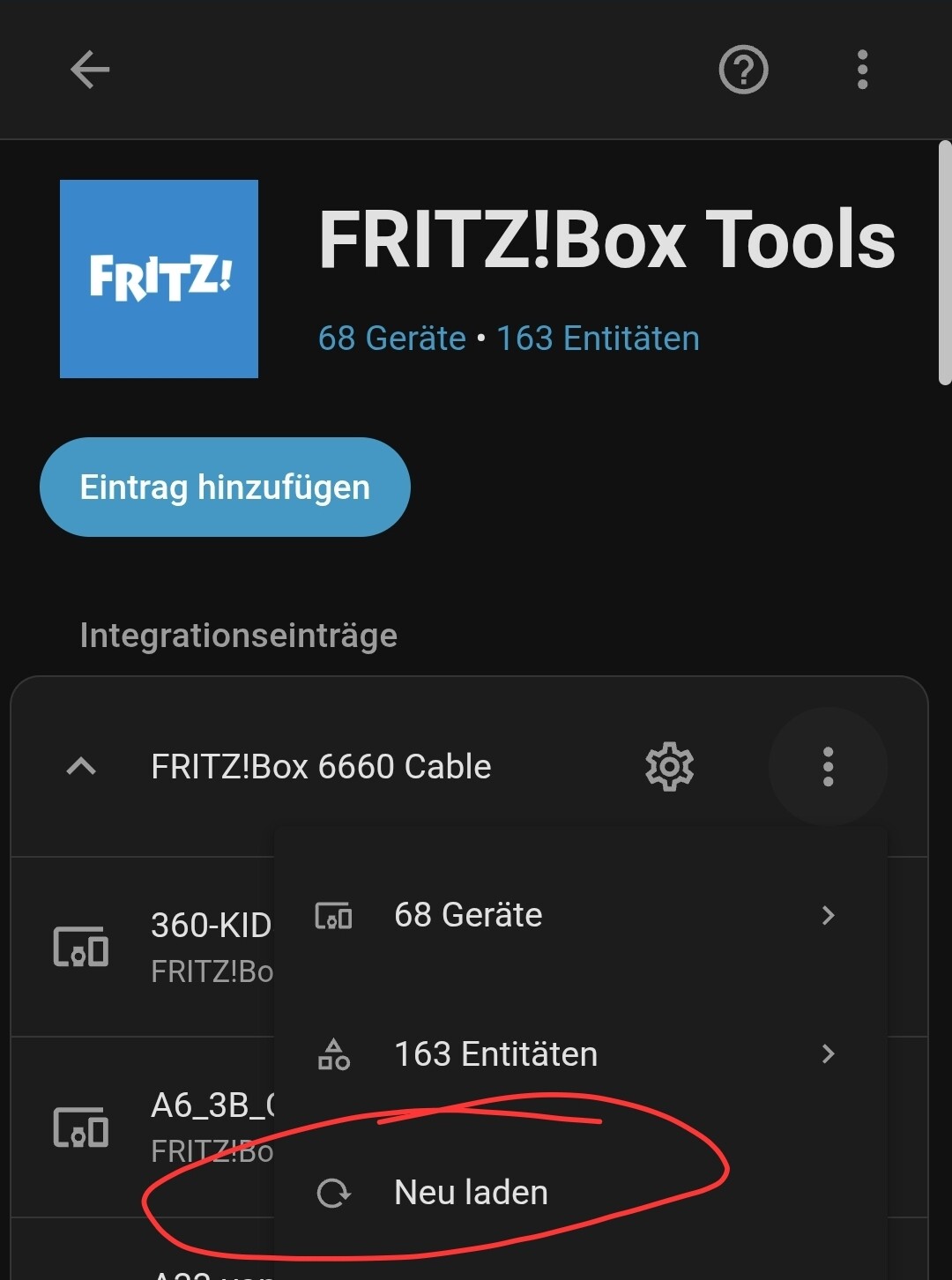The width and height of the screenshot is (952, 1280).
Task: Collapse the FRITZ!Box 6660 Cable entry
Action: 81,767
